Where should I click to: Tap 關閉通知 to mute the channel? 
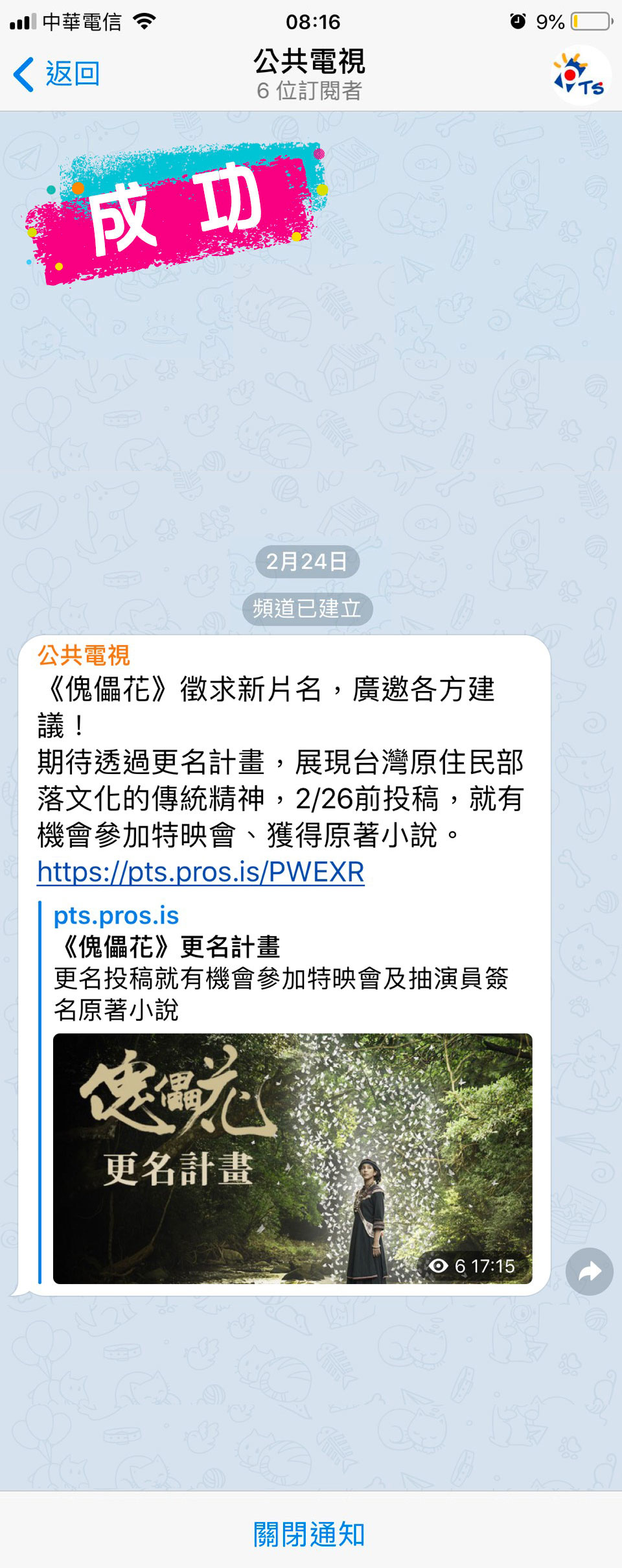309,1534
